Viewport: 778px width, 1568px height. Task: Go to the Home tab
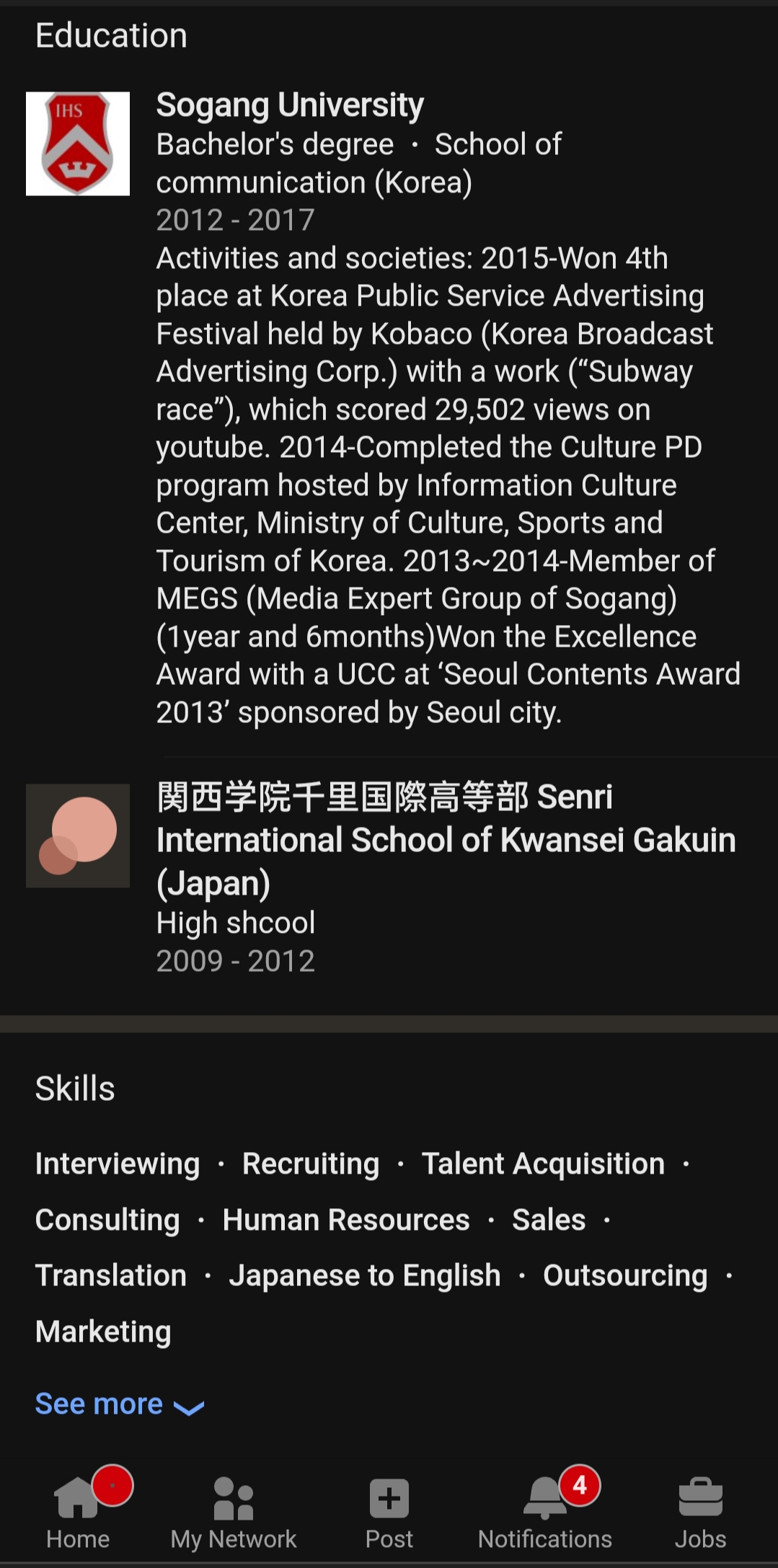click(x=78, y=1511)
